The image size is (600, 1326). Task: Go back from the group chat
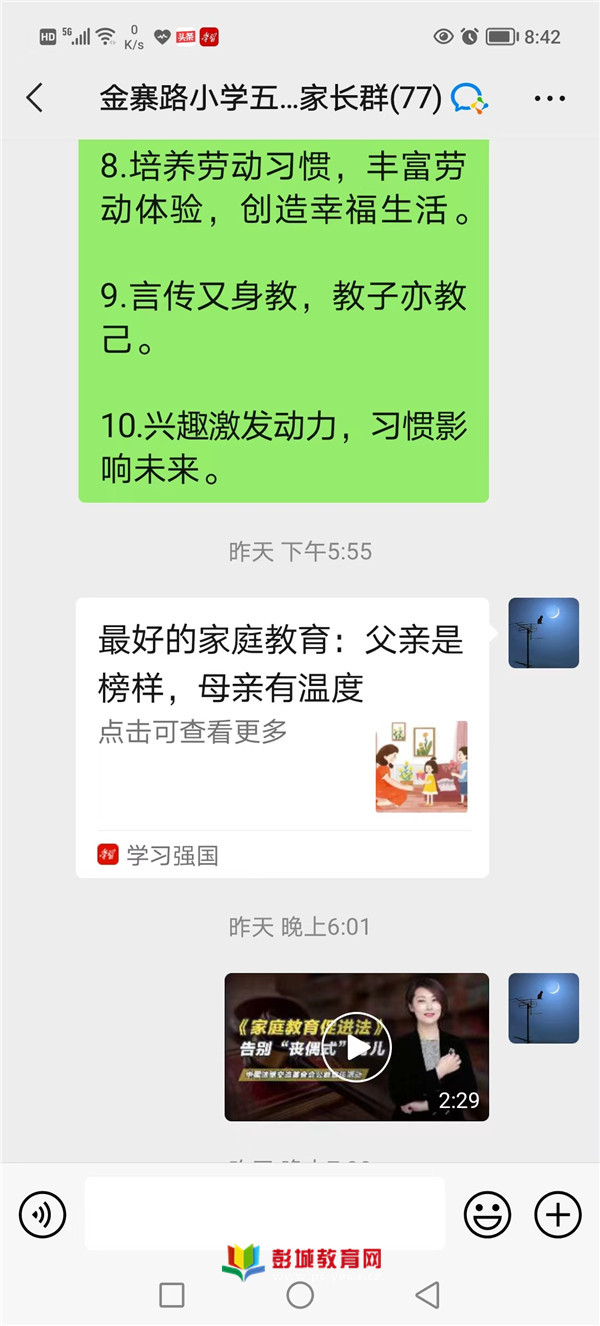click(35, 98)
